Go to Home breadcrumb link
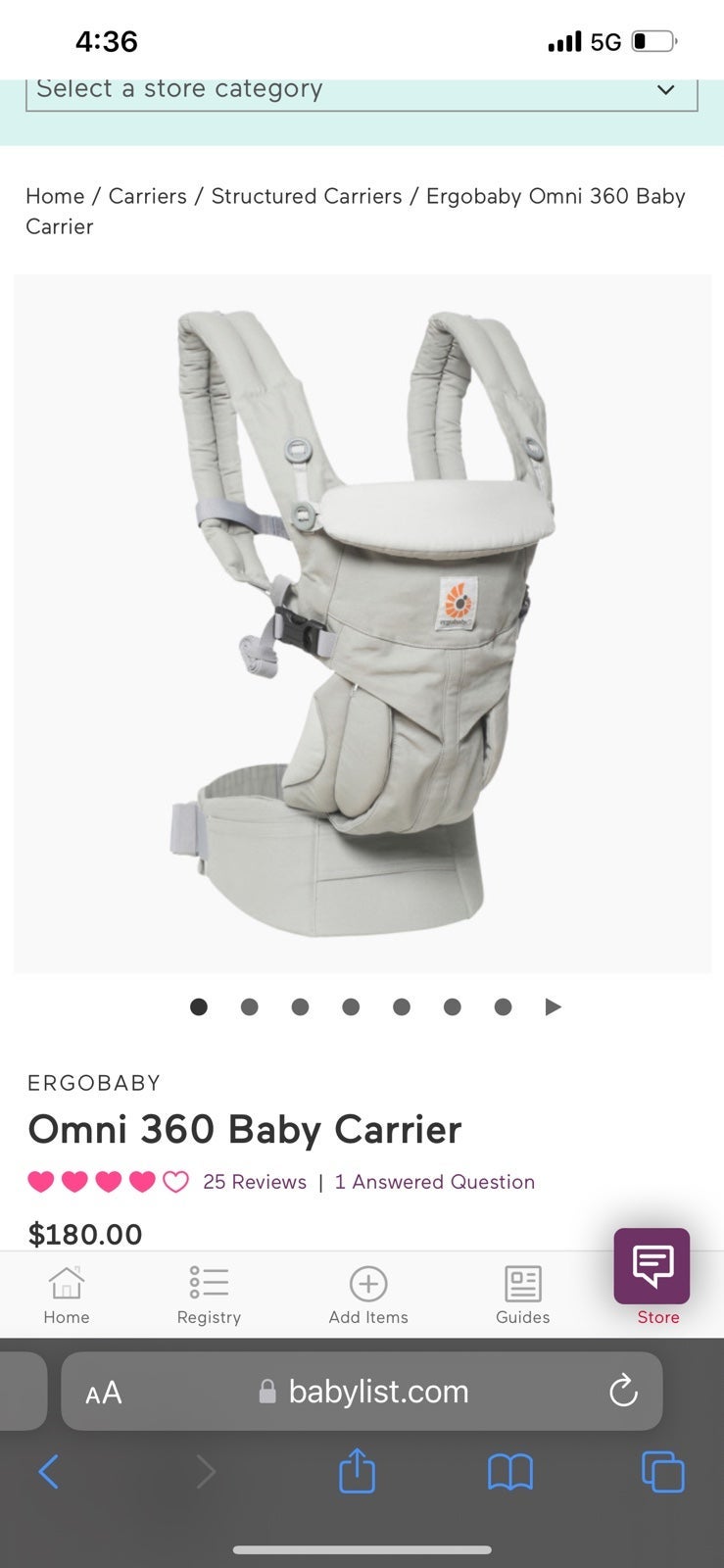Image resolution: width=724 pixels, height=1568 pixels. (55, 196)
